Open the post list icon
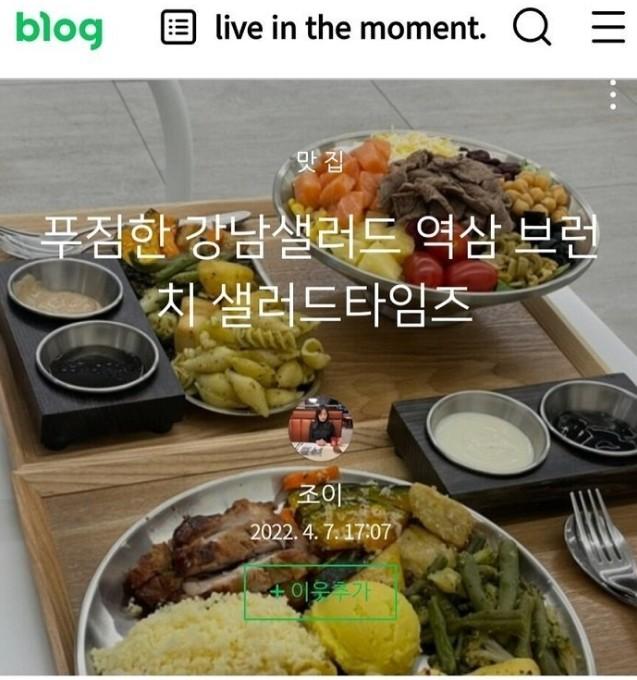This screenshot has height=680, width=637. (178, 28)
